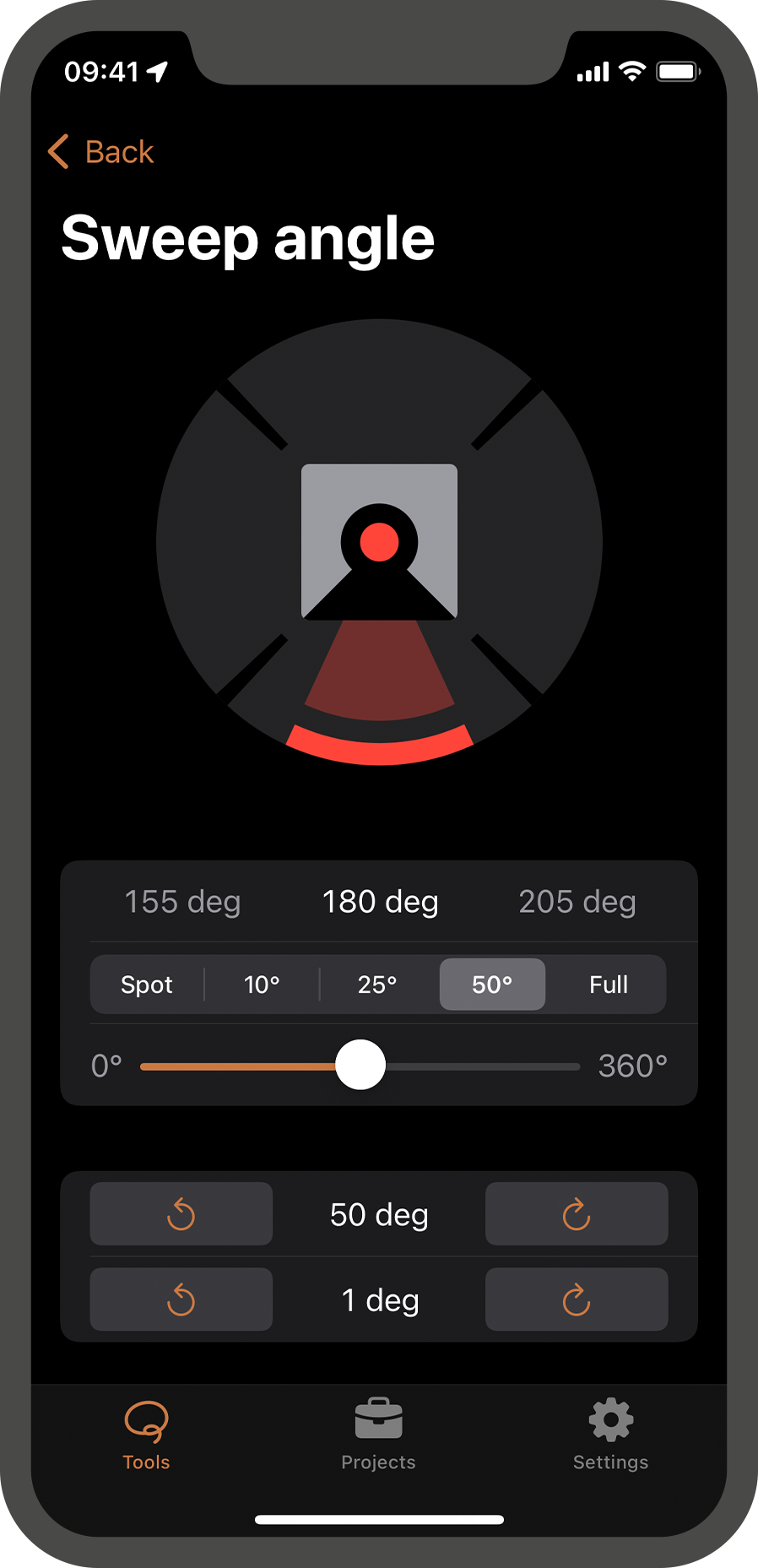The image size is (758, 1568).
Task: Select the Spot sweep preset
Action: [x=147, y=985]
